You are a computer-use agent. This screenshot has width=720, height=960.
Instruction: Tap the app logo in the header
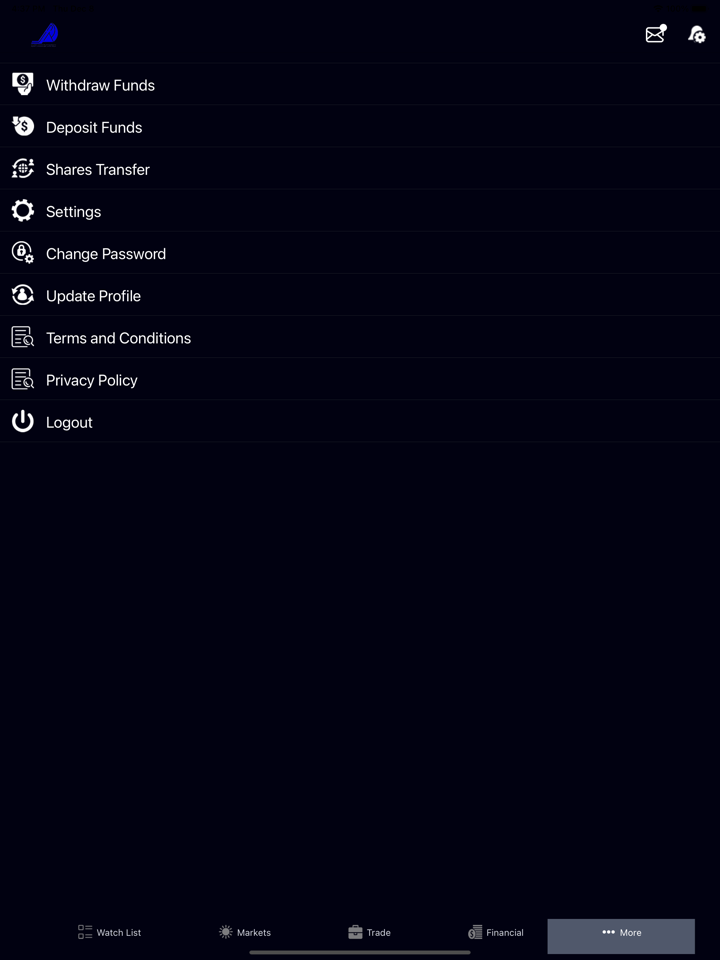pos(45,33)
